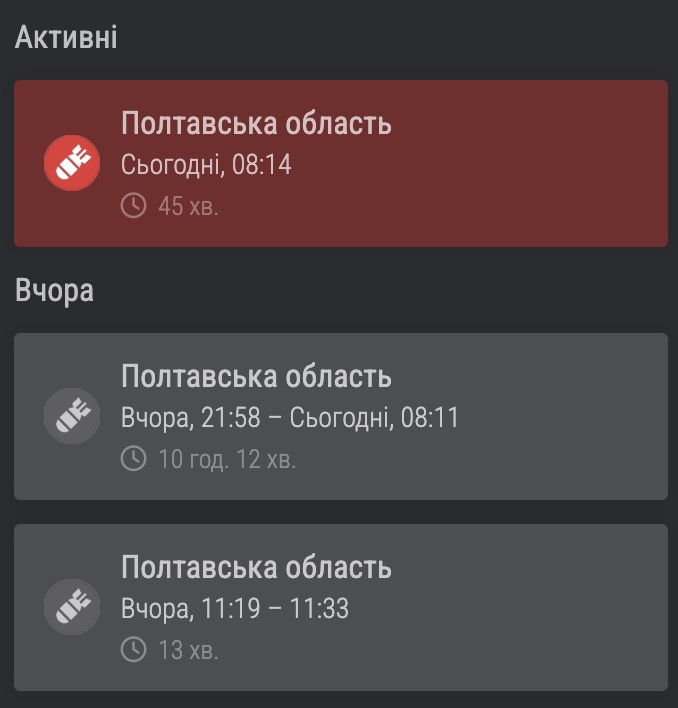This screenshot has height=708, width=678.
Task: Open yesterday's 11:19 – 11:33 alert card
Action: click(340, 607)
